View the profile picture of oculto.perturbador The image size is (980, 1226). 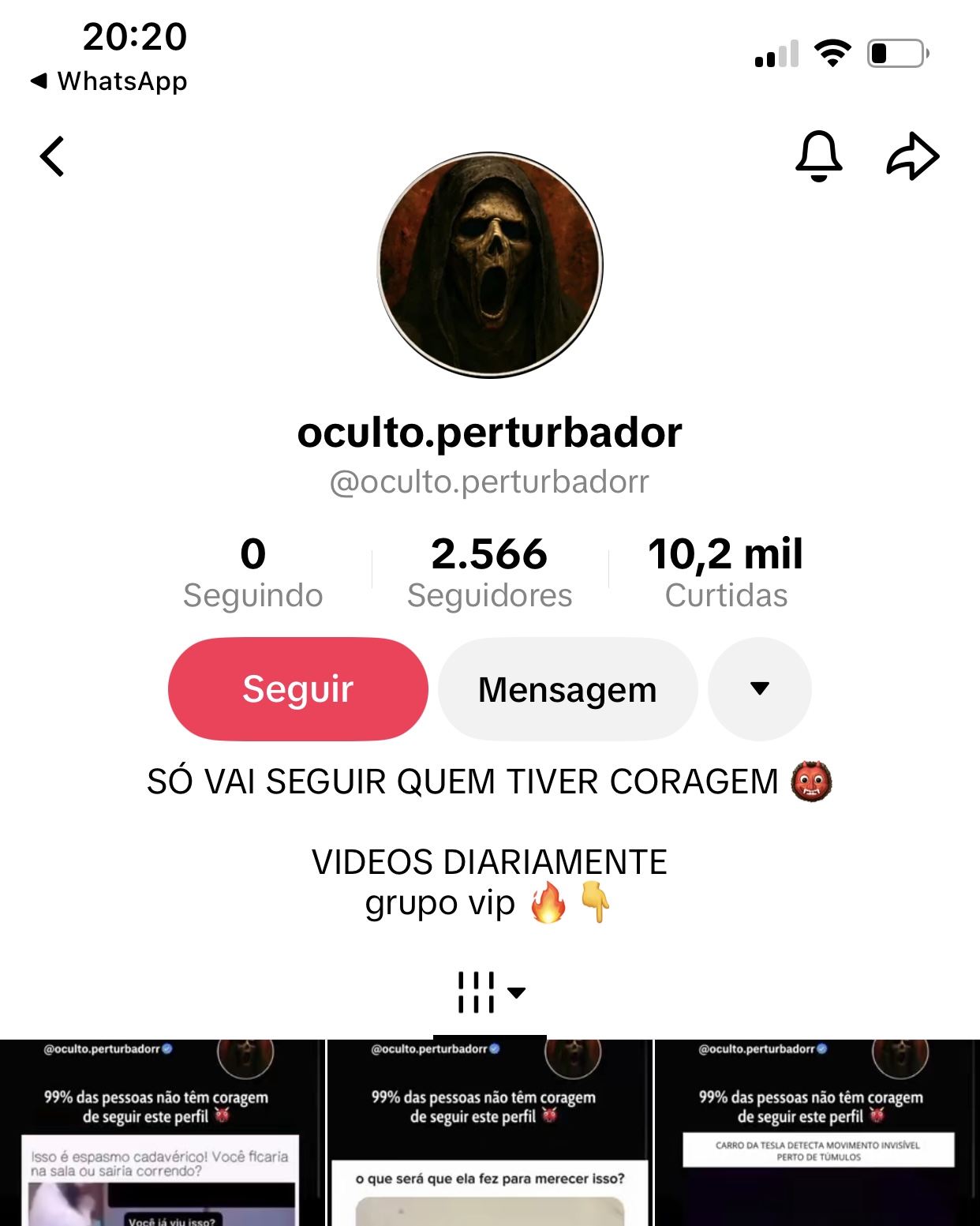[490, 265]
